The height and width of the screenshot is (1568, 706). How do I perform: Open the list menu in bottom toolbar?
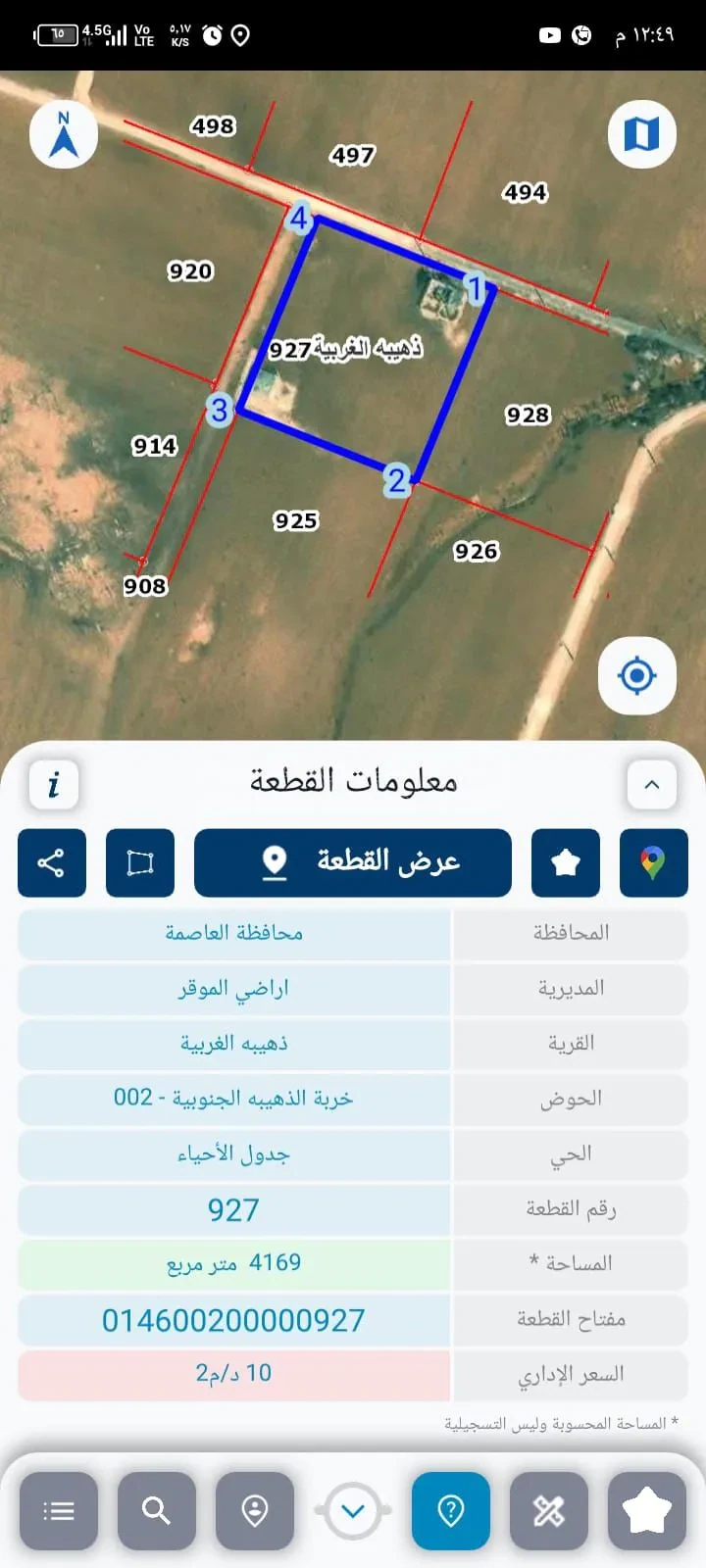(x=59, y=1511)
